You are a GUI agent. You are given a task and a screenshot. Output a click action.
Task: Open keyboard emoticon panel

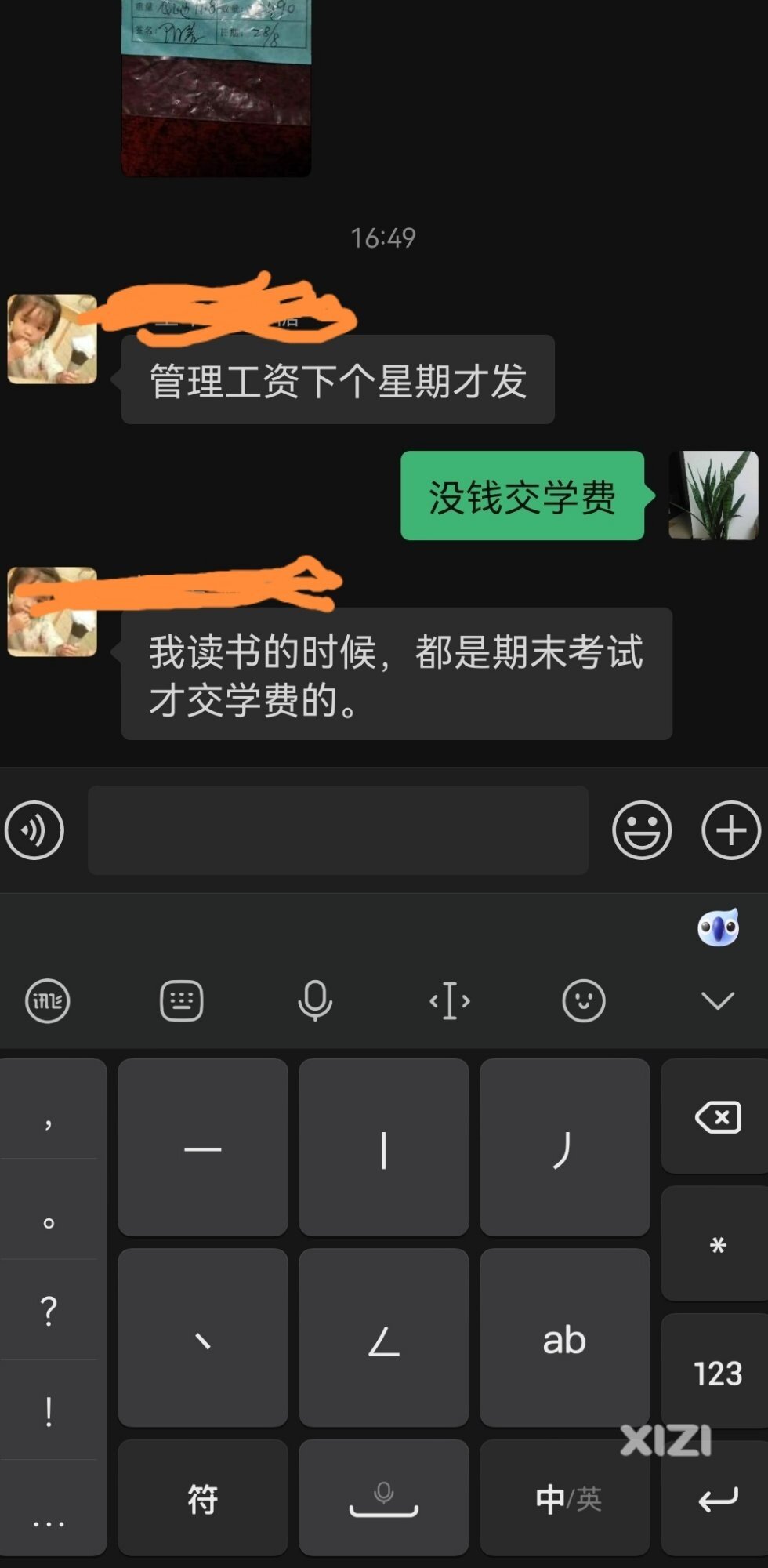[584, 1001]
